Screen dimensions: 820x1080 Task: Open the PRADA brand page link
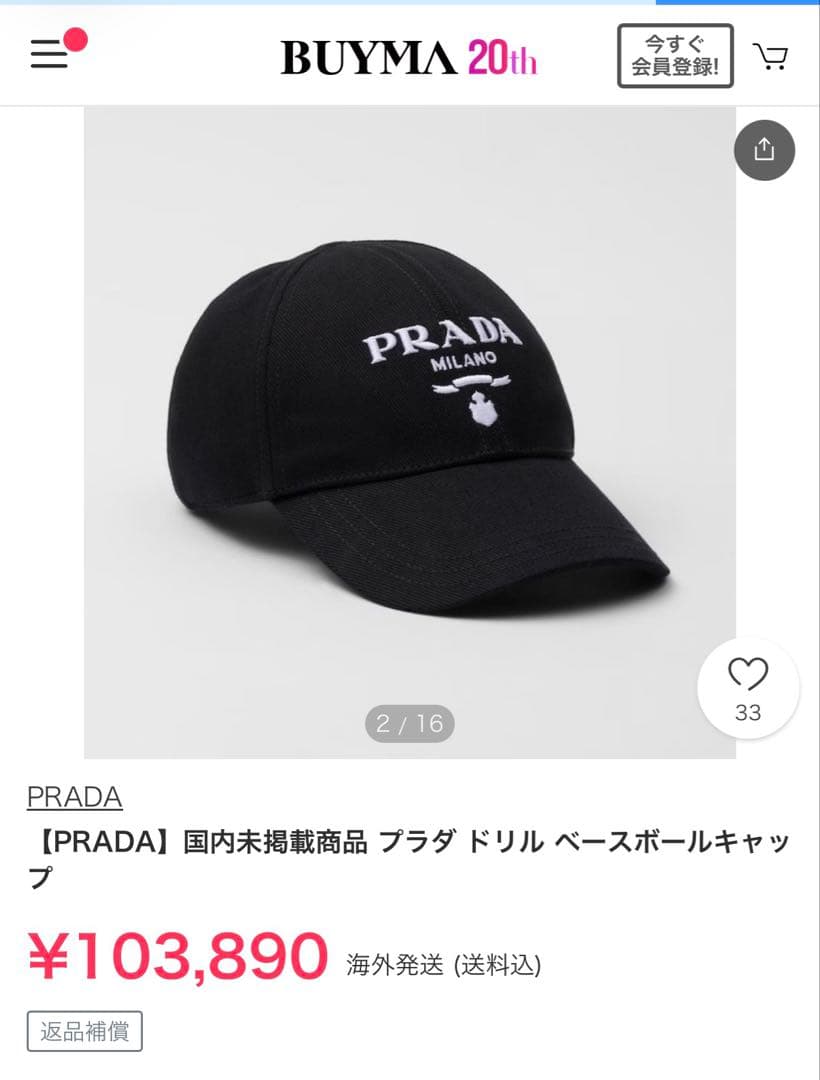coord(72,797)
